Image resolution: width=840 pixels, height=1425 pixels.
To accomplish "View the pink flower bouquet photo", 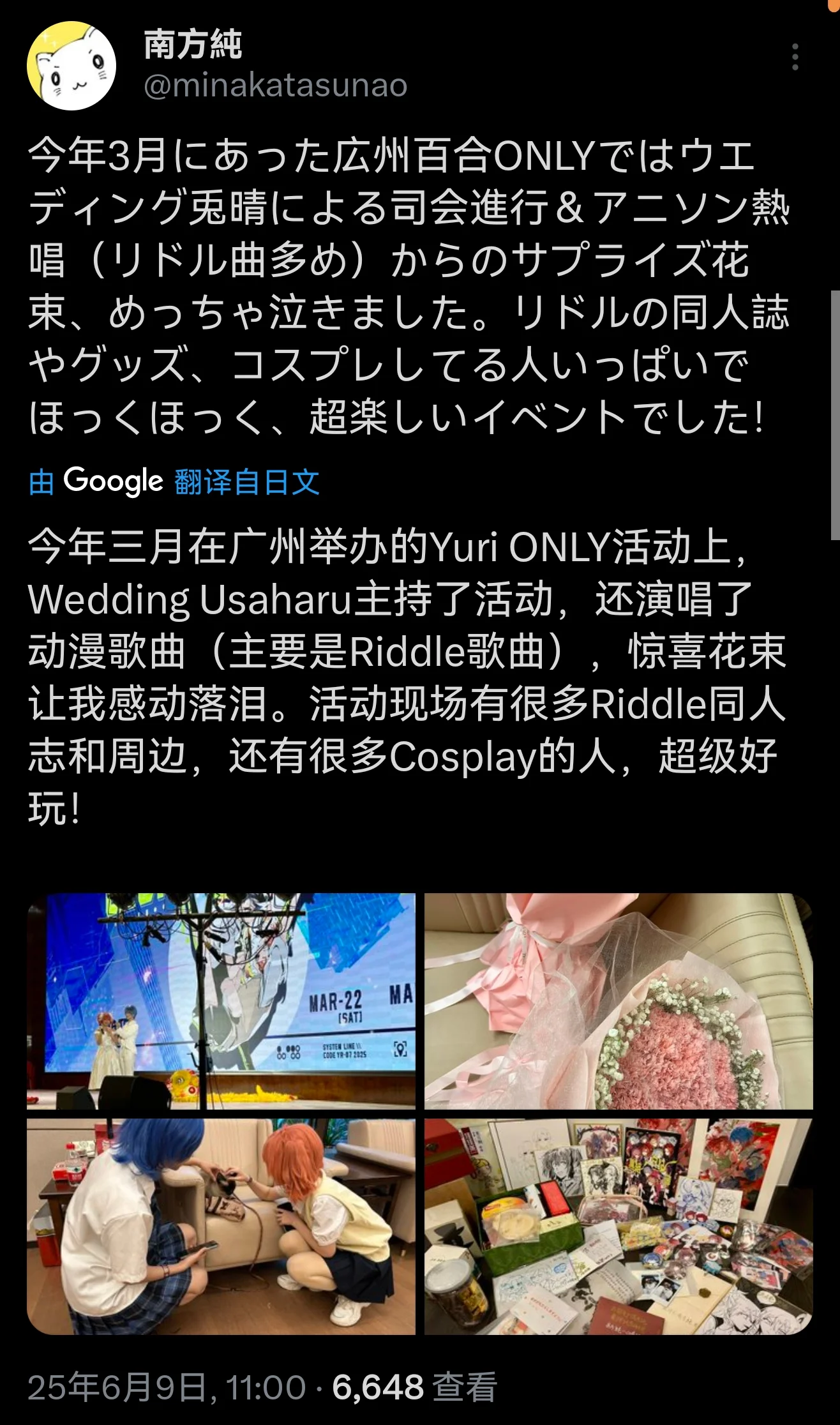I will 619,1000.
